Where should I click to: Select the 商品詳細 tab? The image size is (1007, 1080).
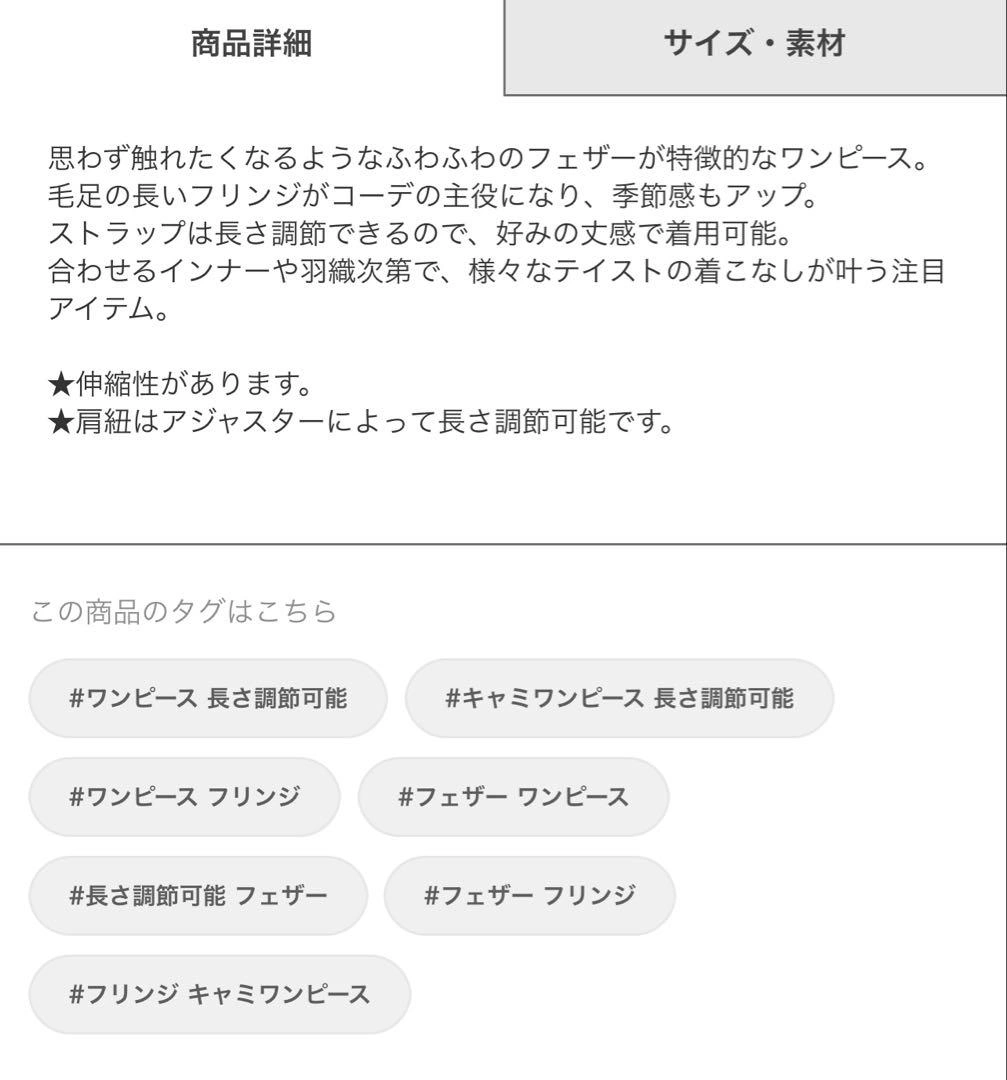[251, 45]
